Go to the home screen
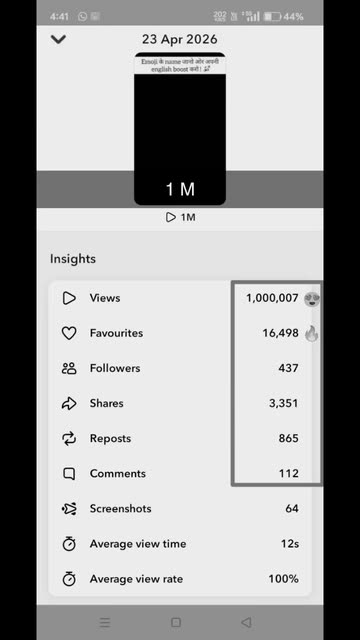Screen dimensions: 360x640 (176, 622)
